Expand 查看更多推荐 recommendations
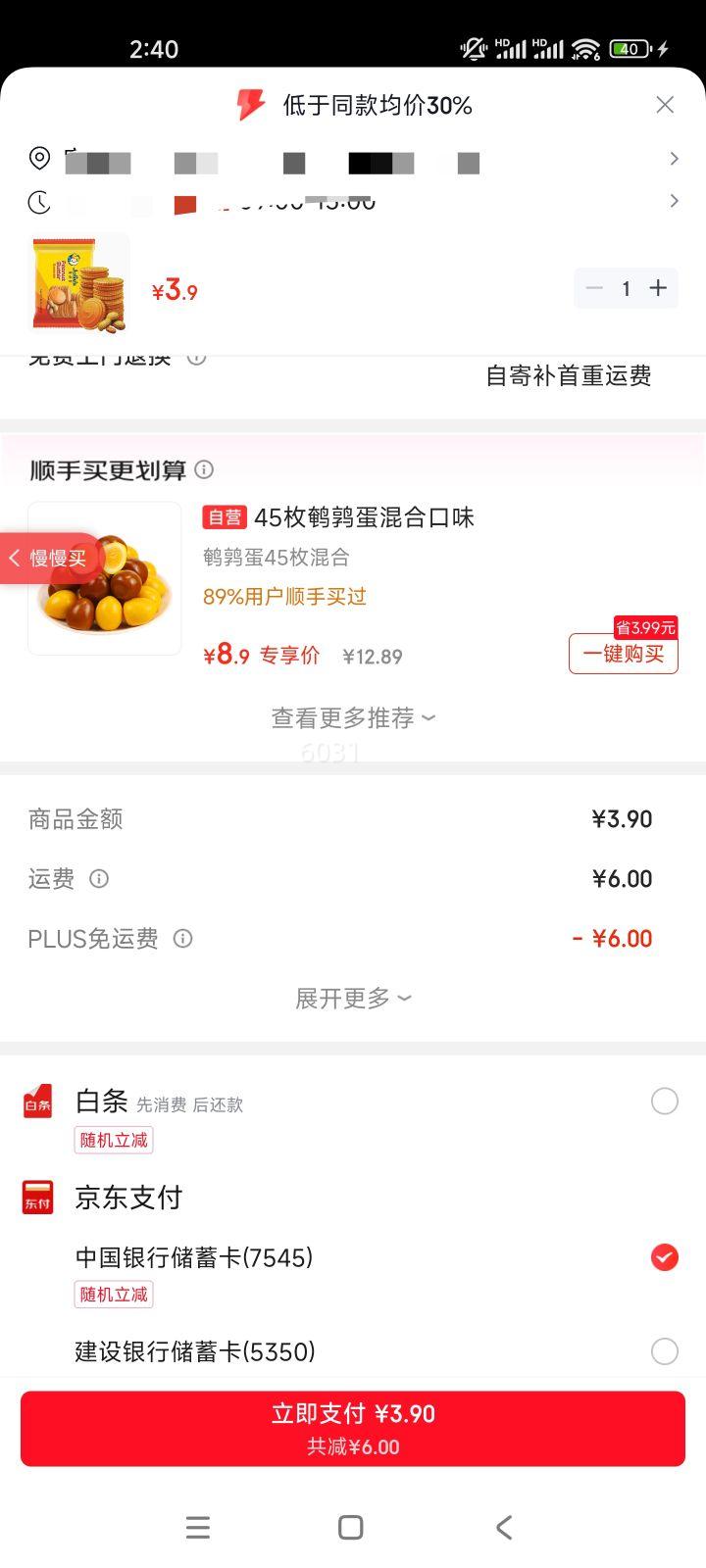This screenshot has height=1568, width=706. point(353,717)
